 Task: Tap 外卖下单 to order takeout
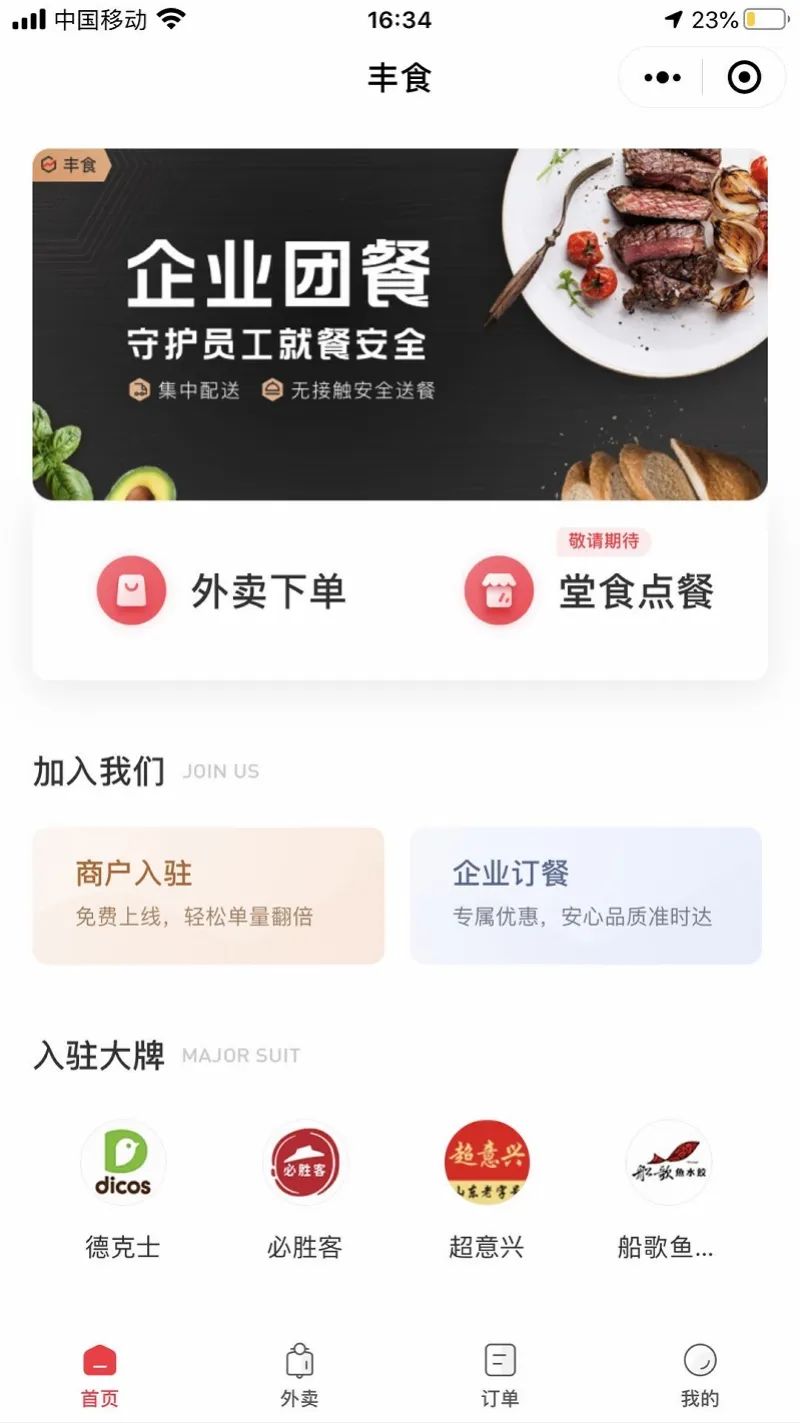(222, 591)
